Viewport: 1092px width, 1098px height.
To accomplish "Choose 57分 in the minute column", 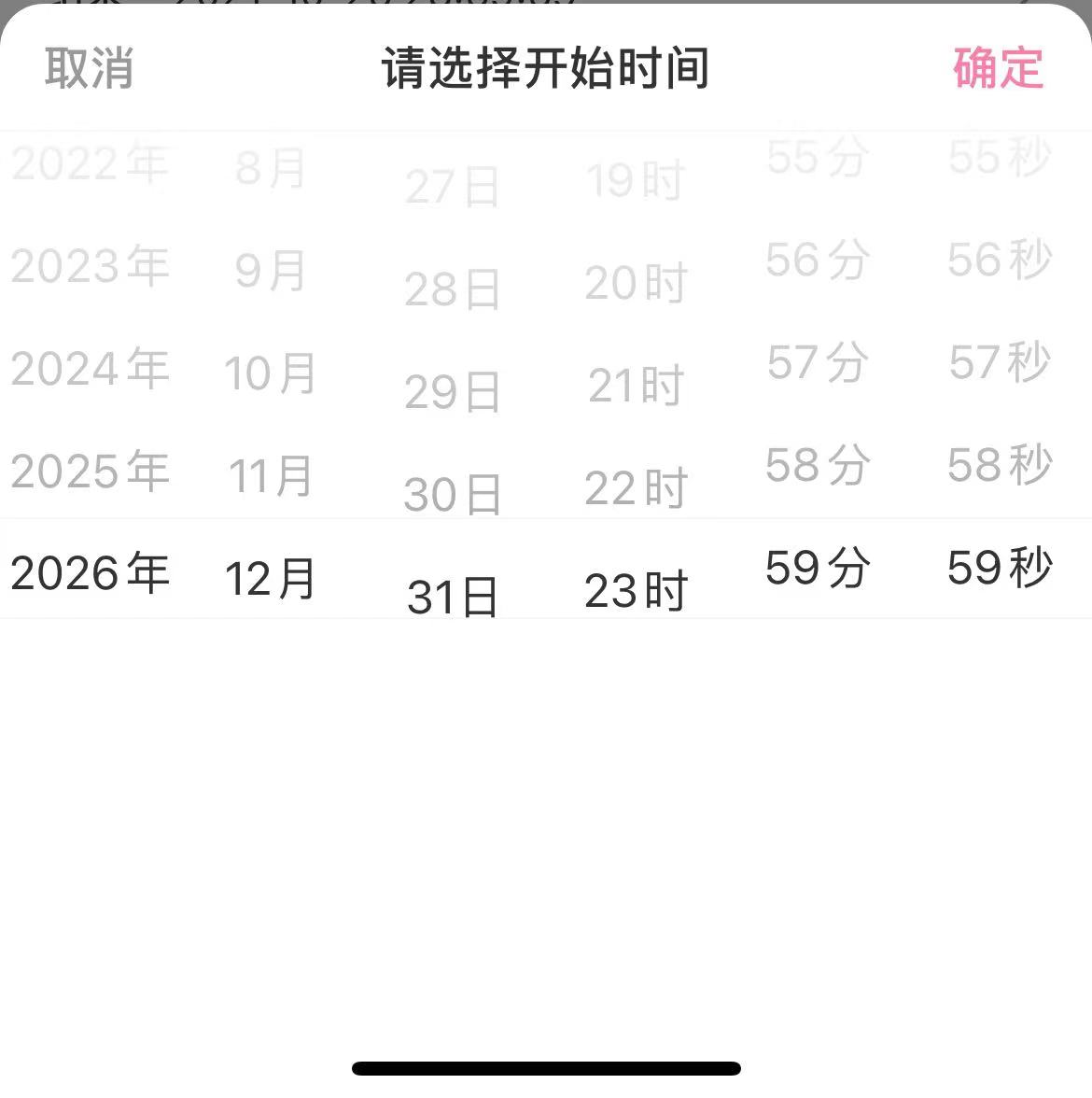I will click(818, 362).
